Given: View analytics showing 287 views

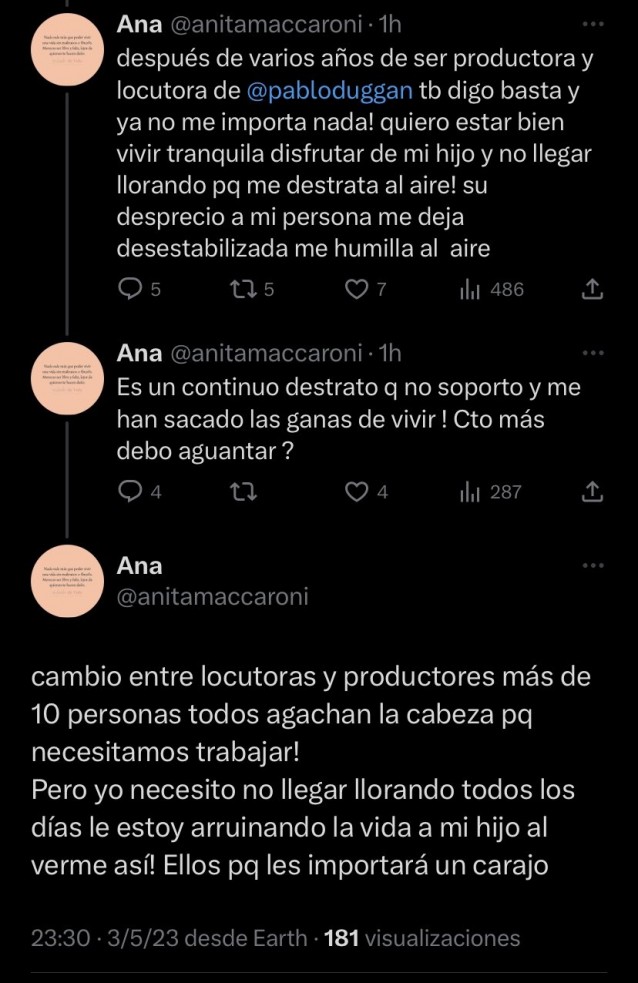Looking at the screenshot, I should click(x=490, y=491).
